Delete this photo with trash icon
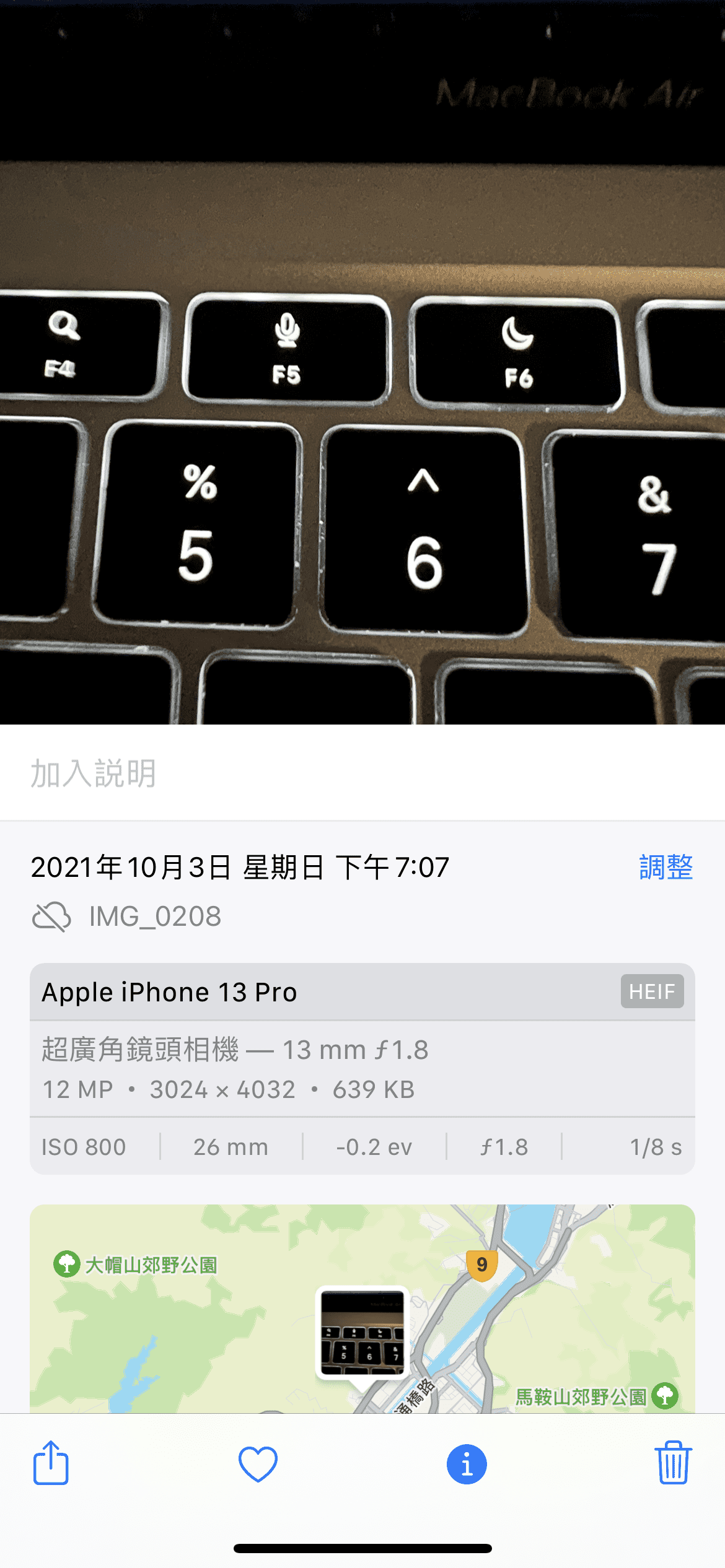Screen dimensions: 725x1568 click(673, 1464)
